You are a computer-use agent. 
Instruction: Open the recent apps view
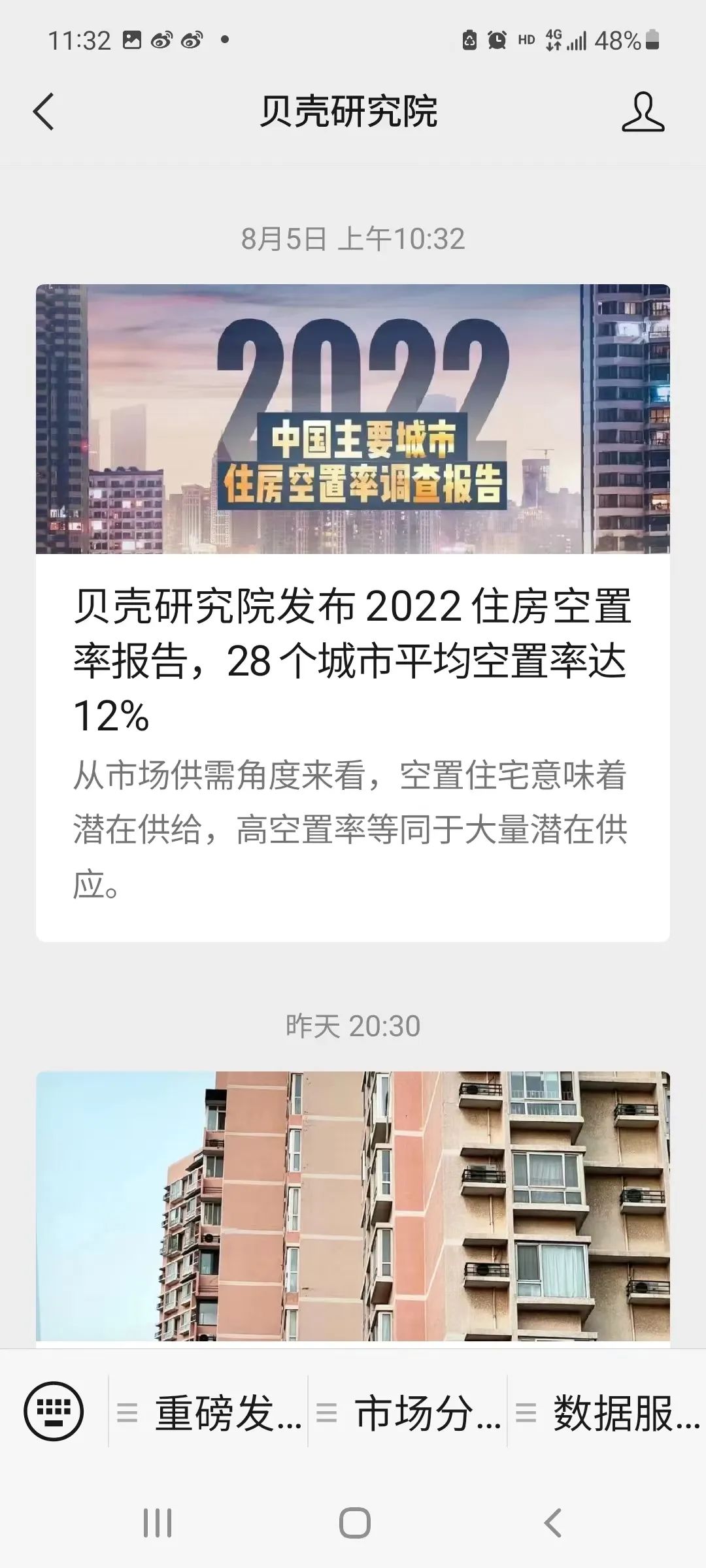157,1523
